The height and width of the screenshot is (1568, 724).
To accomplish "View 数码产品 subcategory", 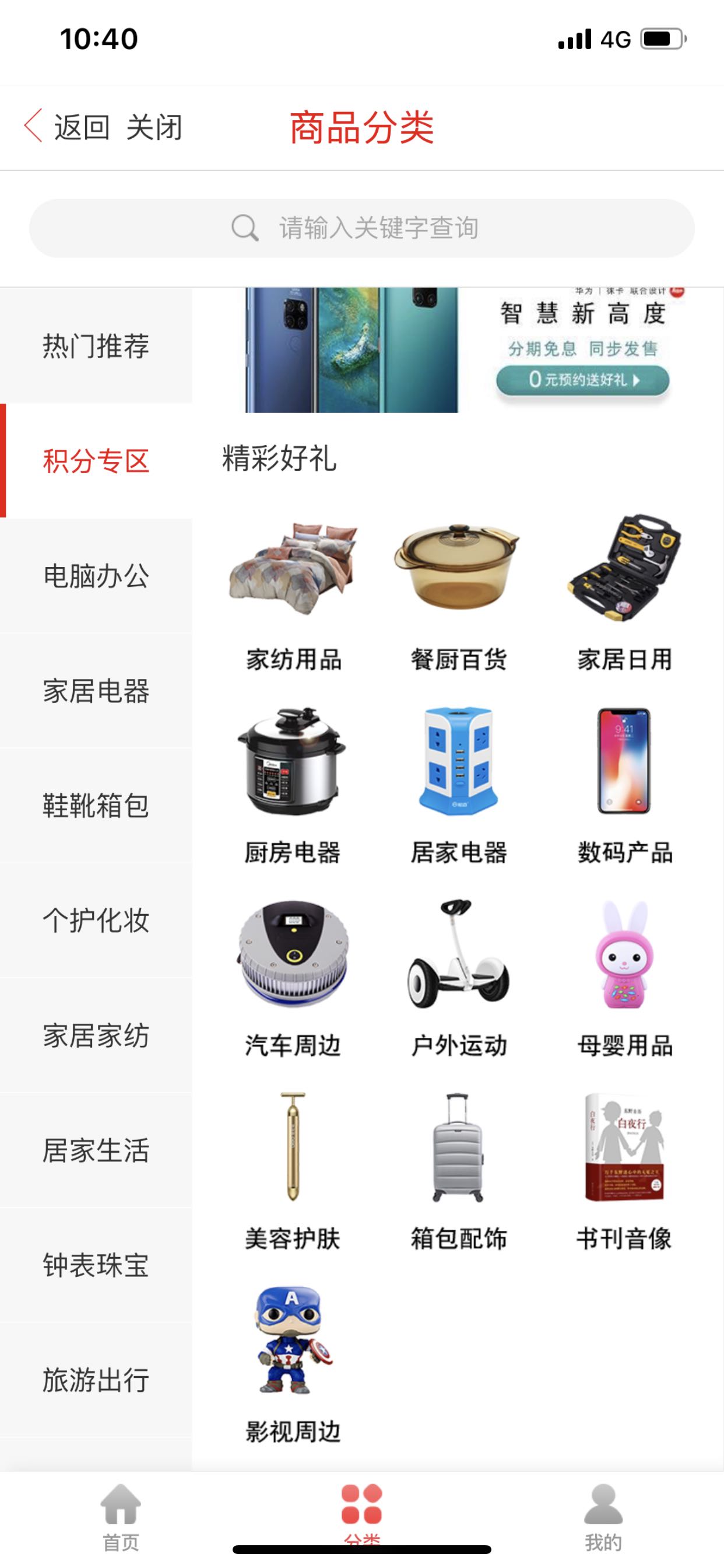I will click(625, 782).
